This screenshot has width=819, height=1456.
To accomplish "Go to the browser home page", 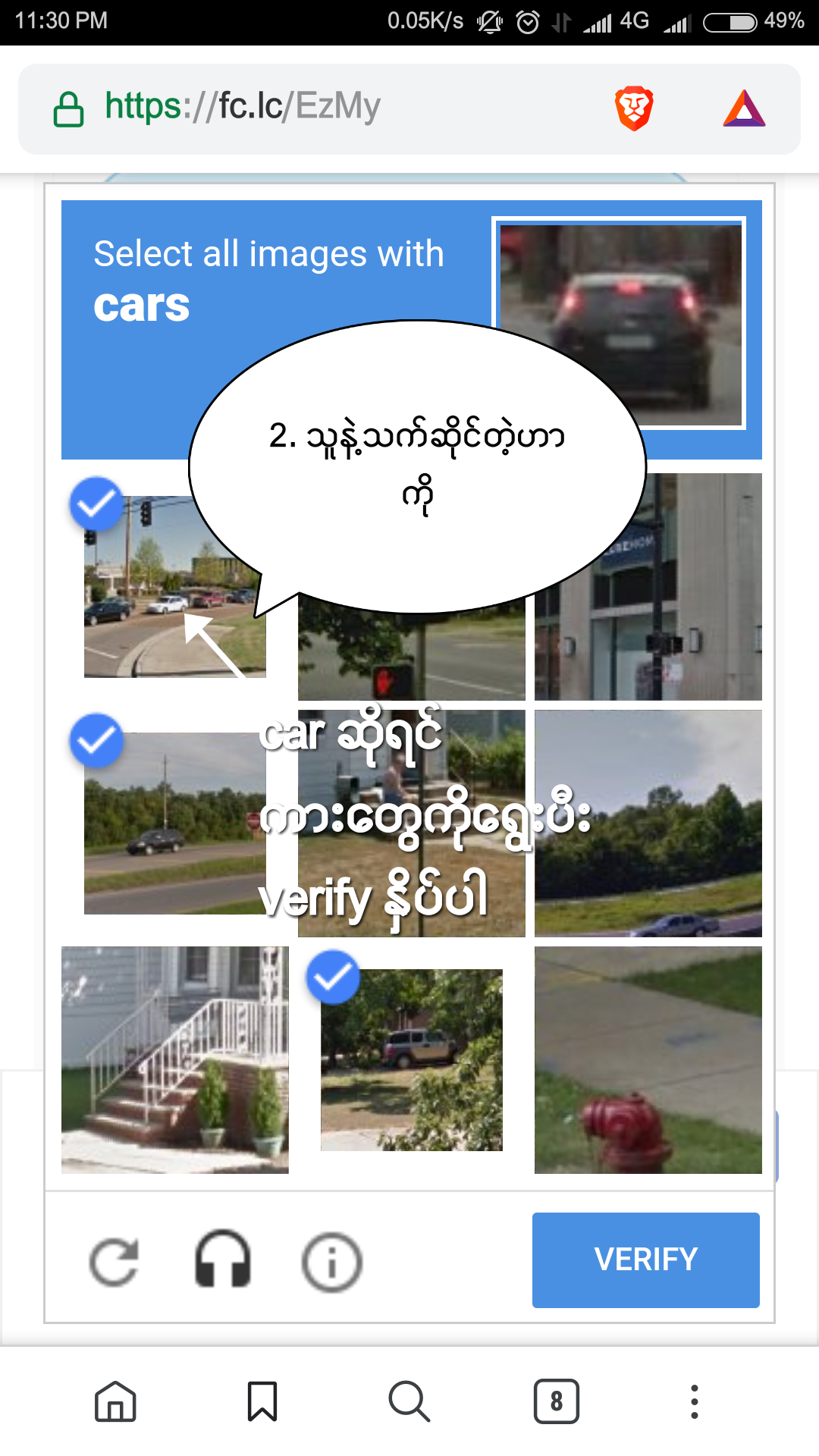I will [115, 1401].
